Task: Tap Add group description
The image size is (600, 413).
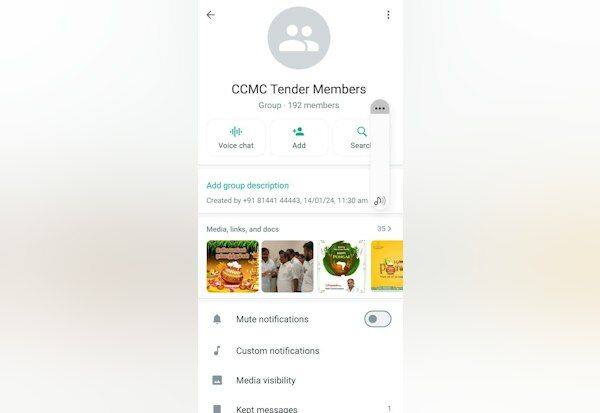Action: tap(247, 185)
